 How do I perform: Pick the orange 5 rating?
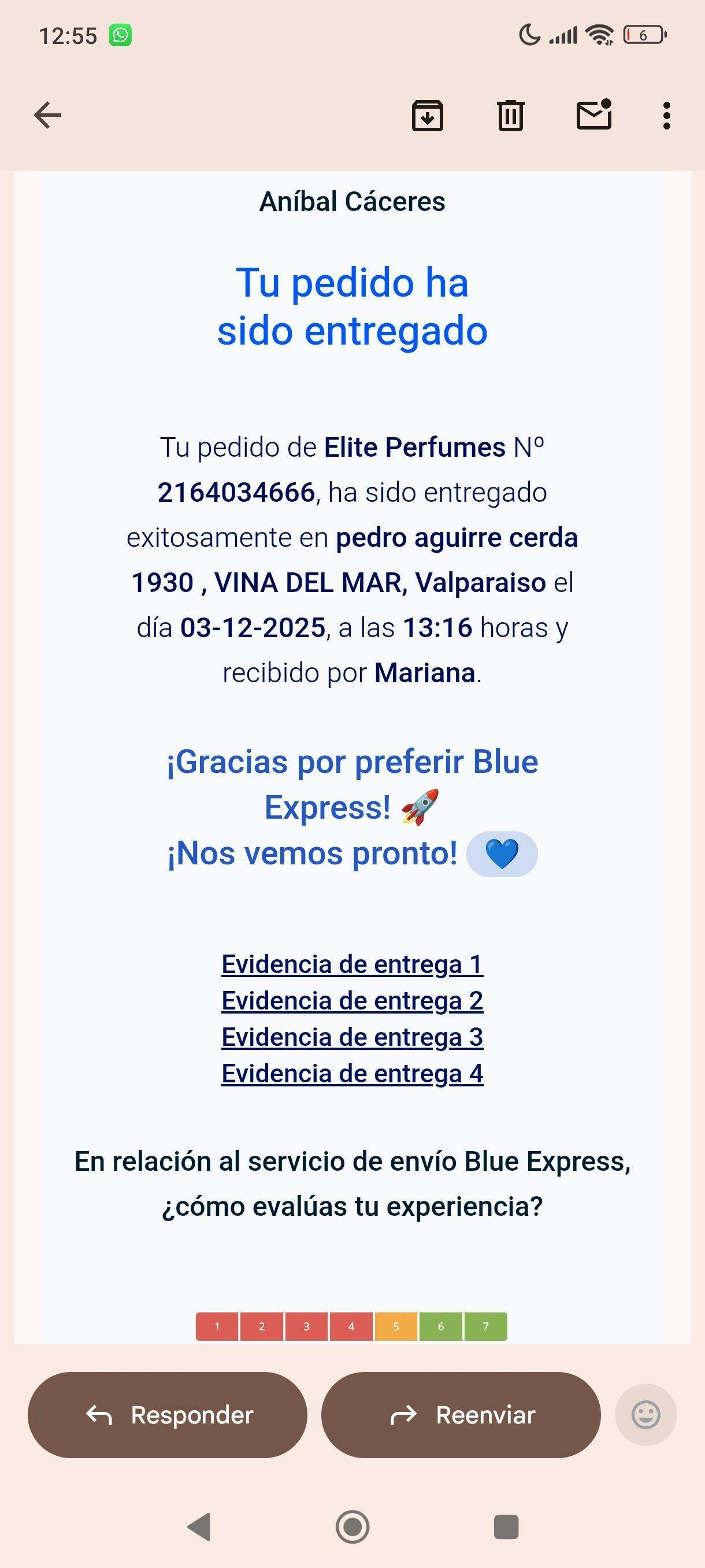tap(396, 1326)
